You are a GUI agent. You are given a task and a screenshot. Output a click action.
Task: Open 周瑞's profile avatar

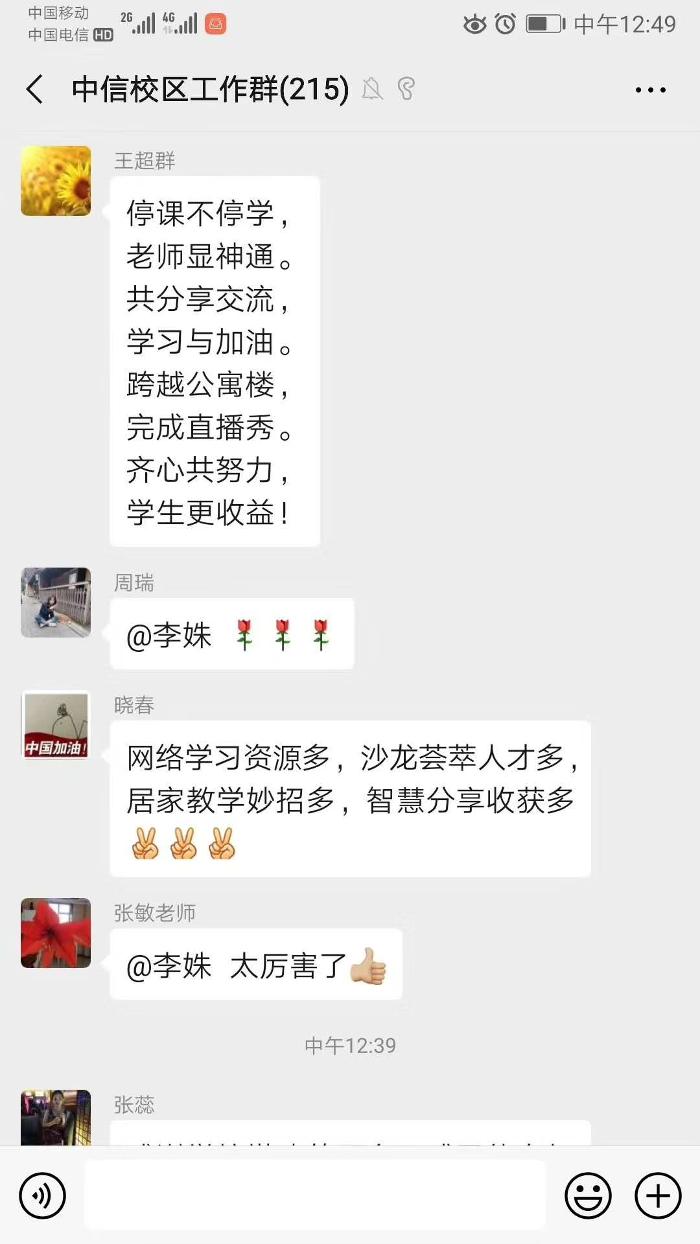click(x=56, y=603)
